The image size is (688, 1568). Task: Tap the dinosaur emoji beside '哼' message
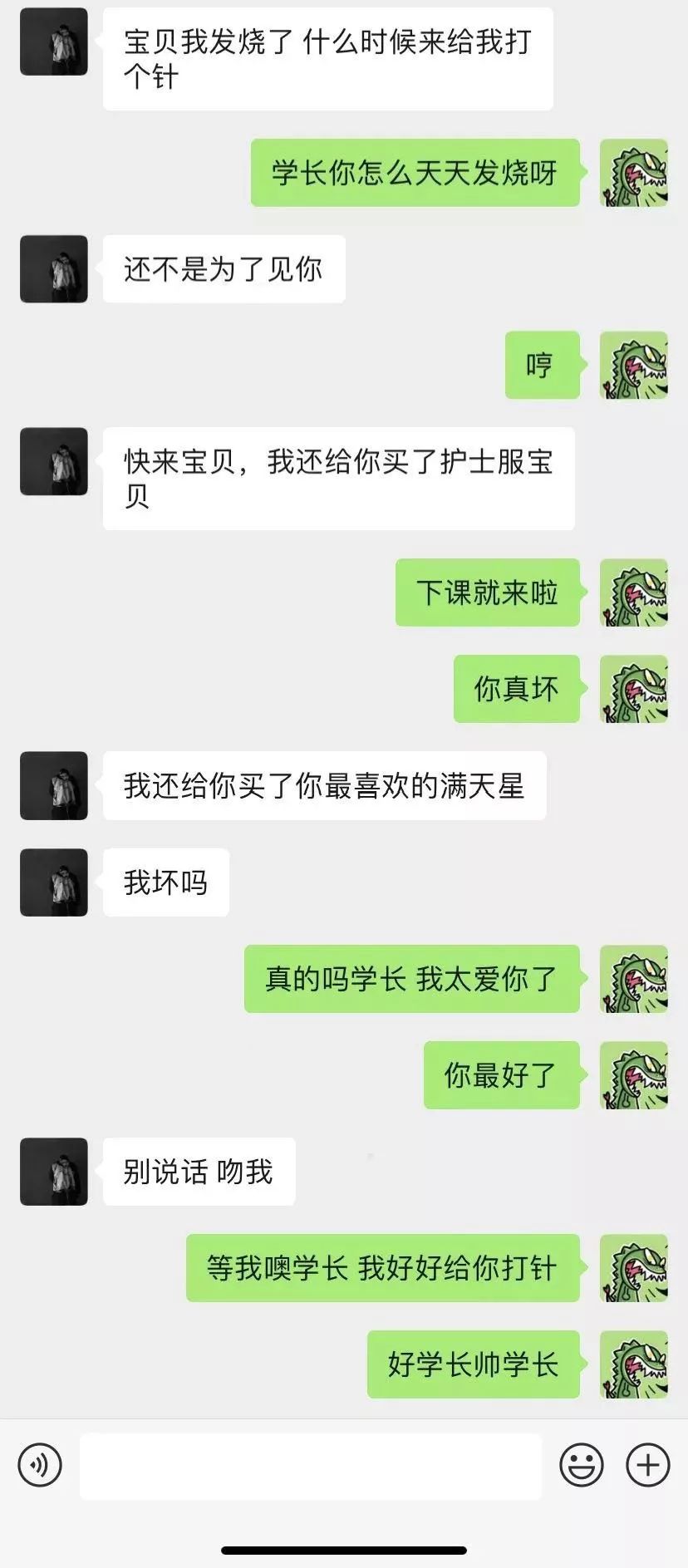tap(634, 366)
